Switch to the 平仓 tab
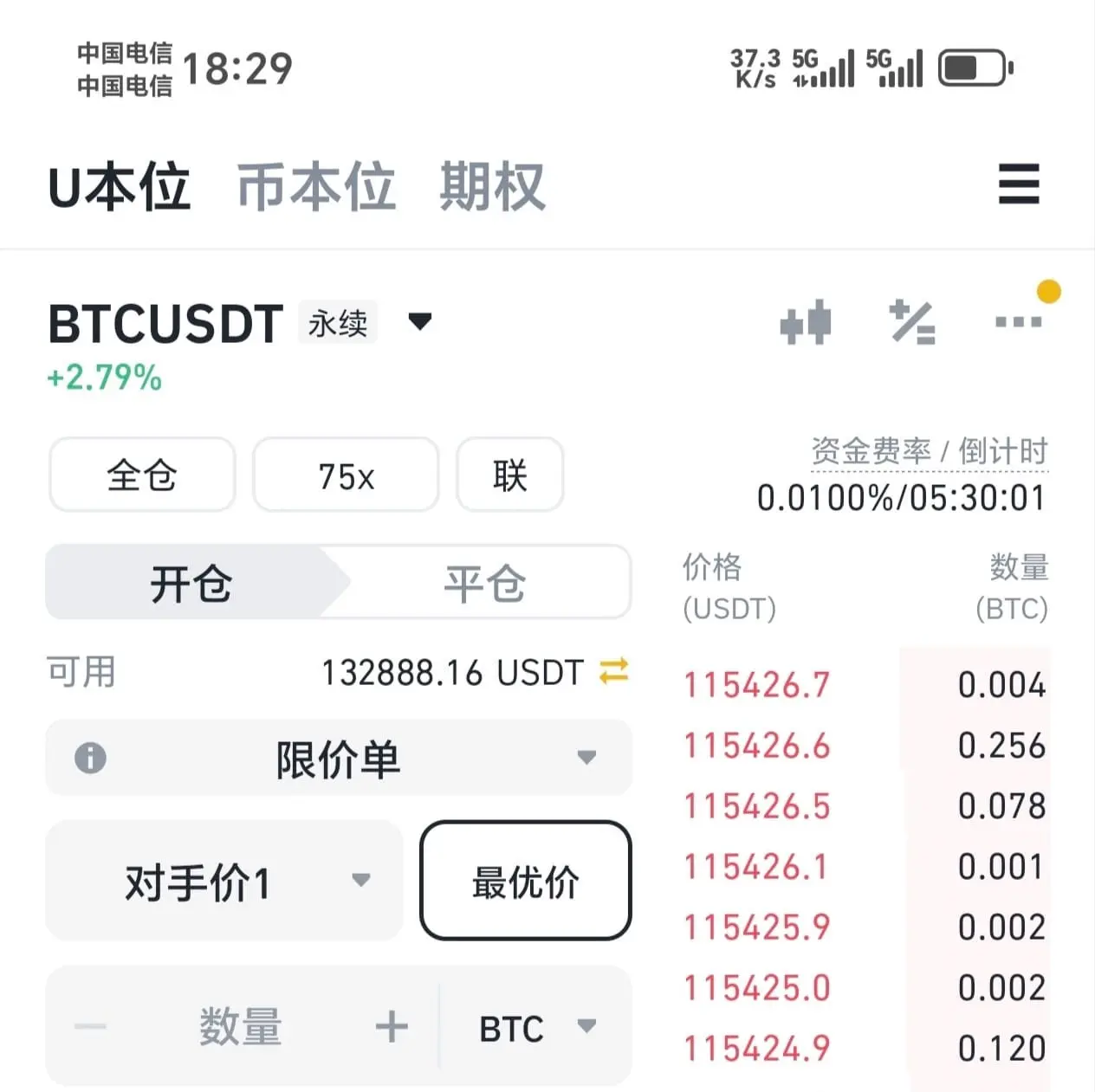Viewport: 1095px width, 1092px height. (x=485, y=583)
